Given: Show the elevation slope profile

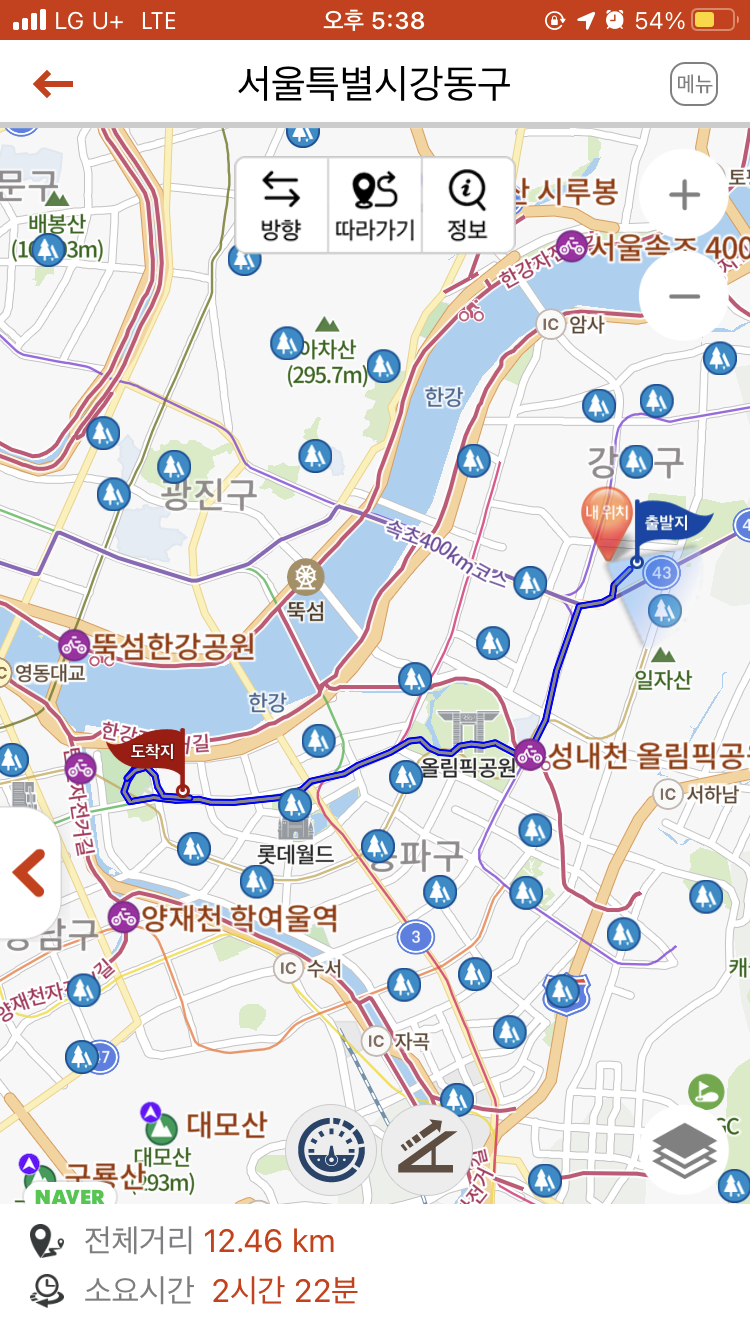Looking at the screenshot, I should click(427, 1150).
